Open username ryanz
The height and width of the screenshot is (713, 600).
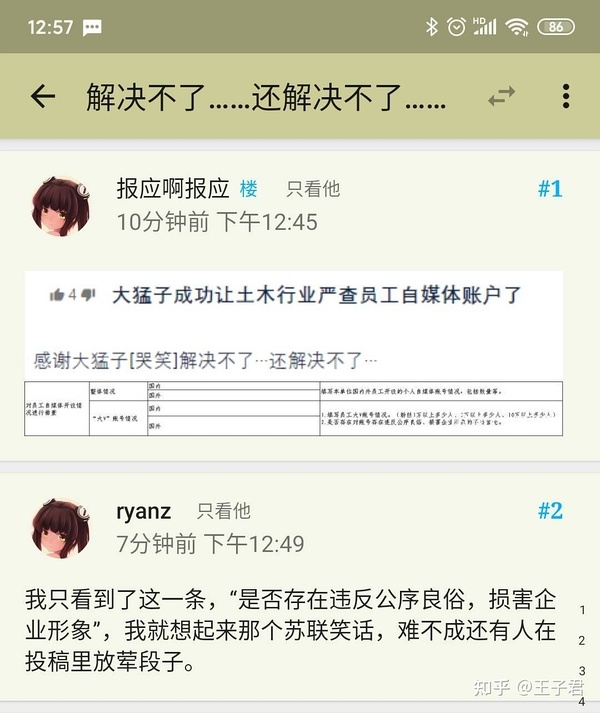(x=143, y=512)
